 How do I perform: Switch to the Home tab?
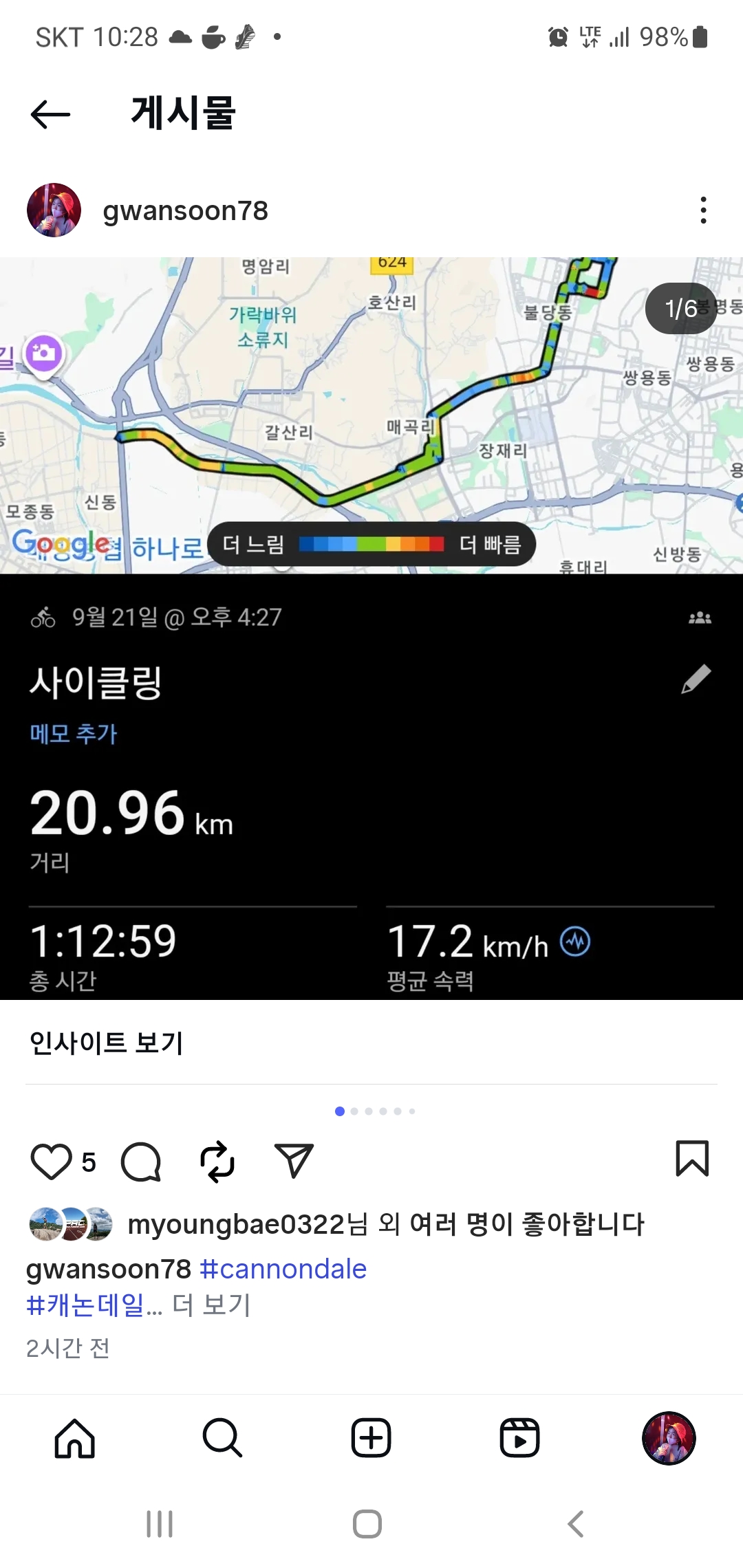(74, 1438)
